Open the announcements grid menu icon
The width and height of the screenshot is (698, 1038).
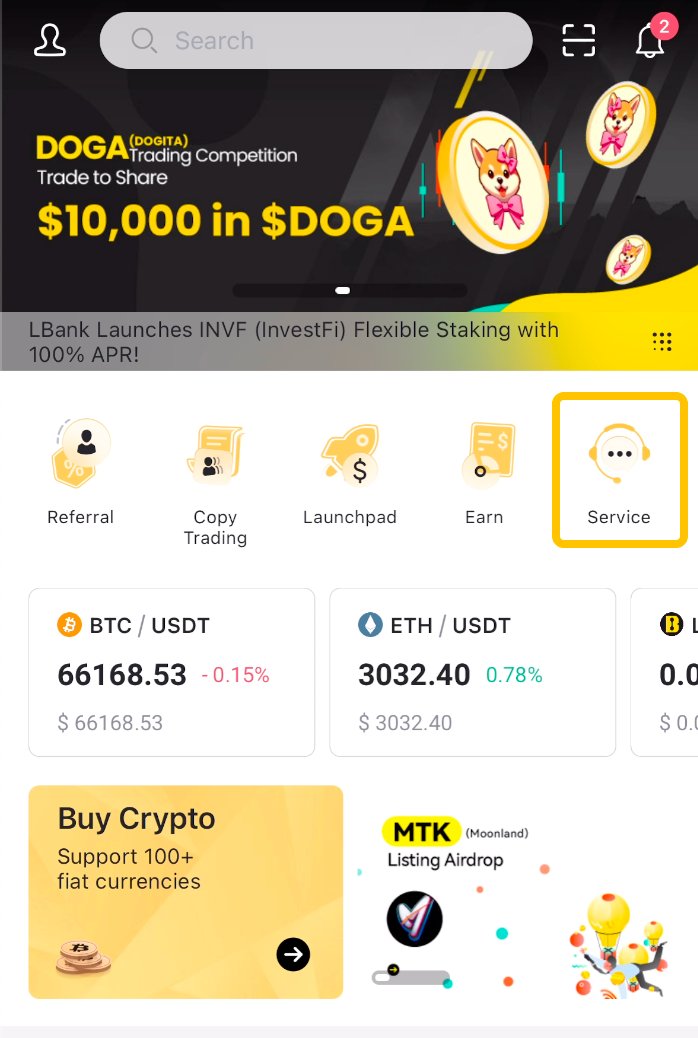coord(662,341)
